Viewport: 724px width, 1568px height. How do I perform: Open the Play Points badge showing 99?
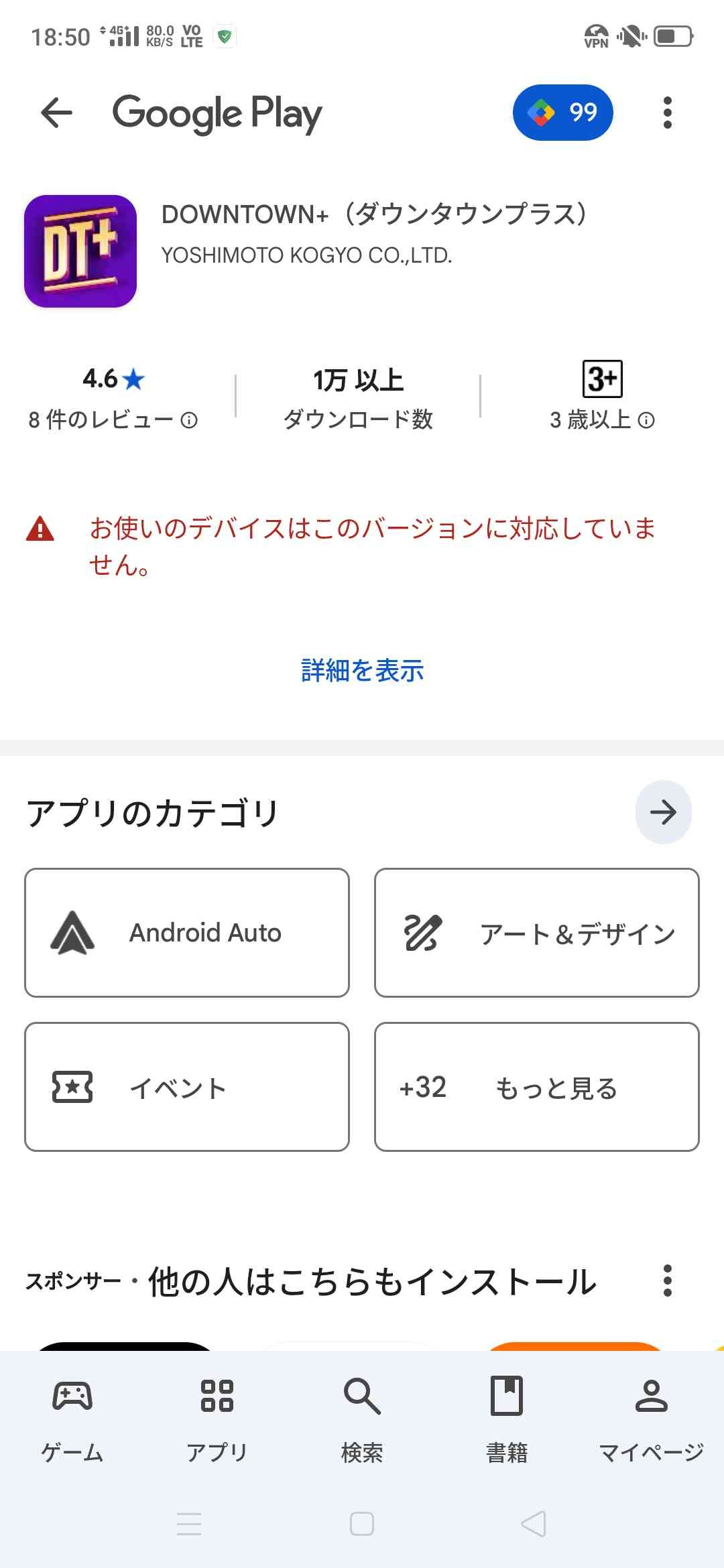(x=562, y=113)
